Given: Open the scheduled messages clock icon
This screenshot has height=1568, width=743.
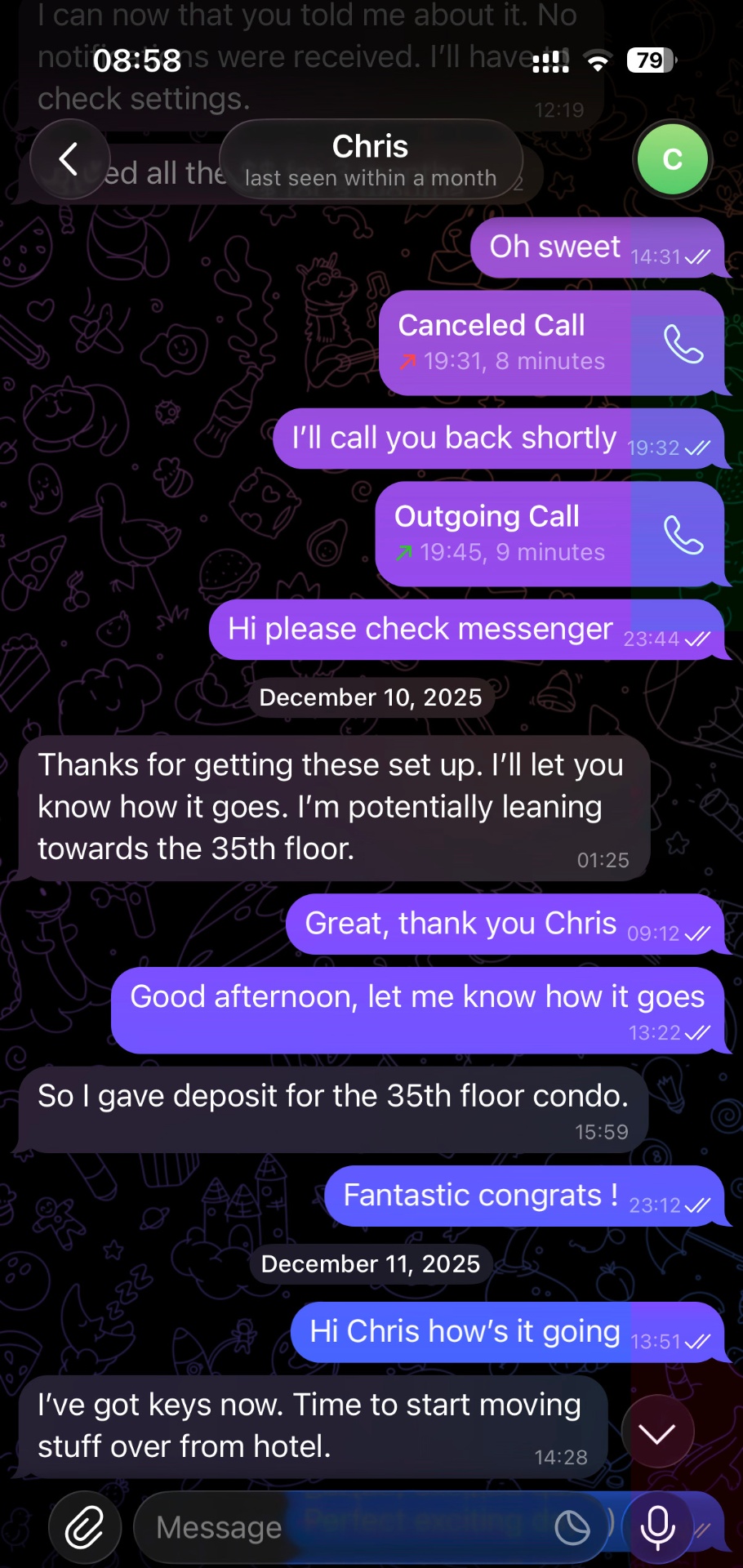Looking at the screenshot, I should (572, 1526).
